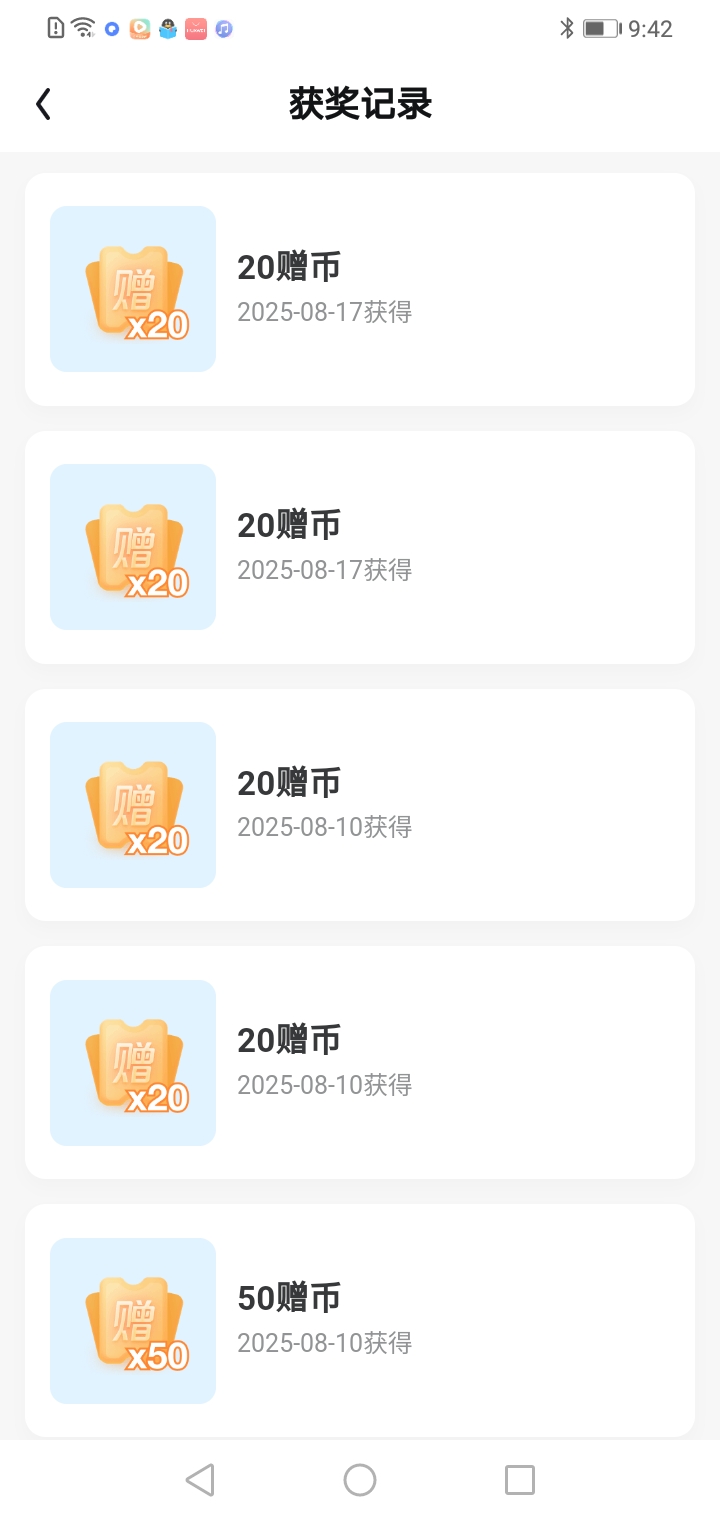Tap the system home button
720x1520 pixels.
coord(360,1480)
